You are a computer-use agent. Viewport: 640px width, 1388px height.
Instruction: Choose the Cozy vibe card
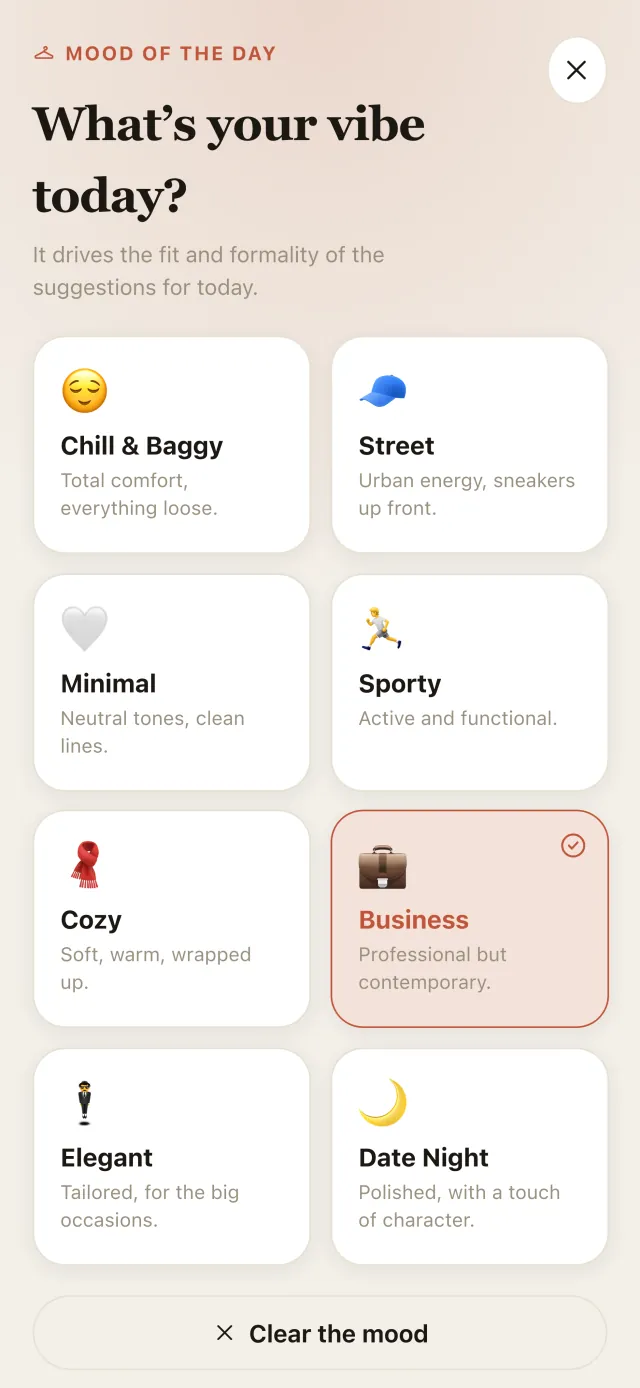point(172,919)
